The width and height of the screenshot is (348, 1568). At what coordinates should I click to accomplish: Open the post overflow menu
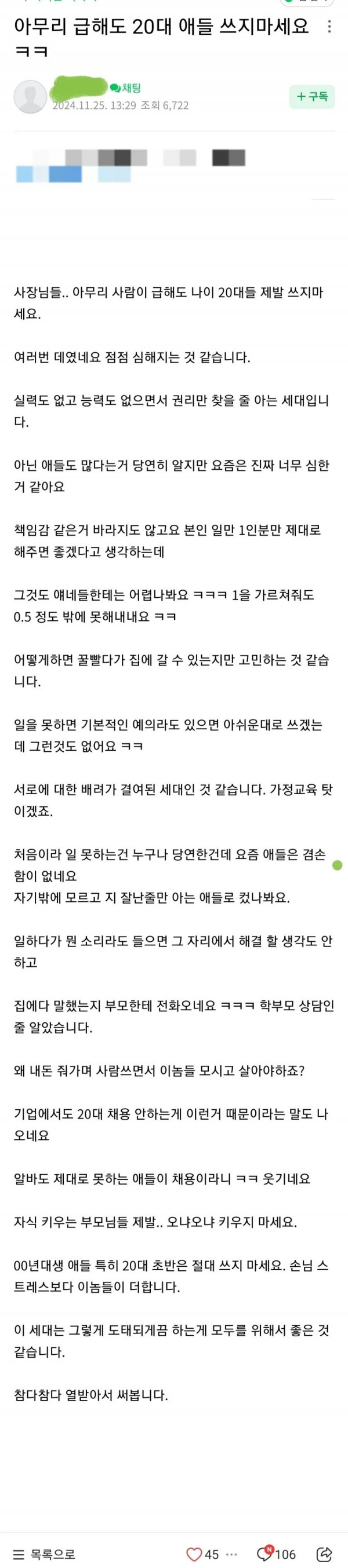(x=329, y=27)
